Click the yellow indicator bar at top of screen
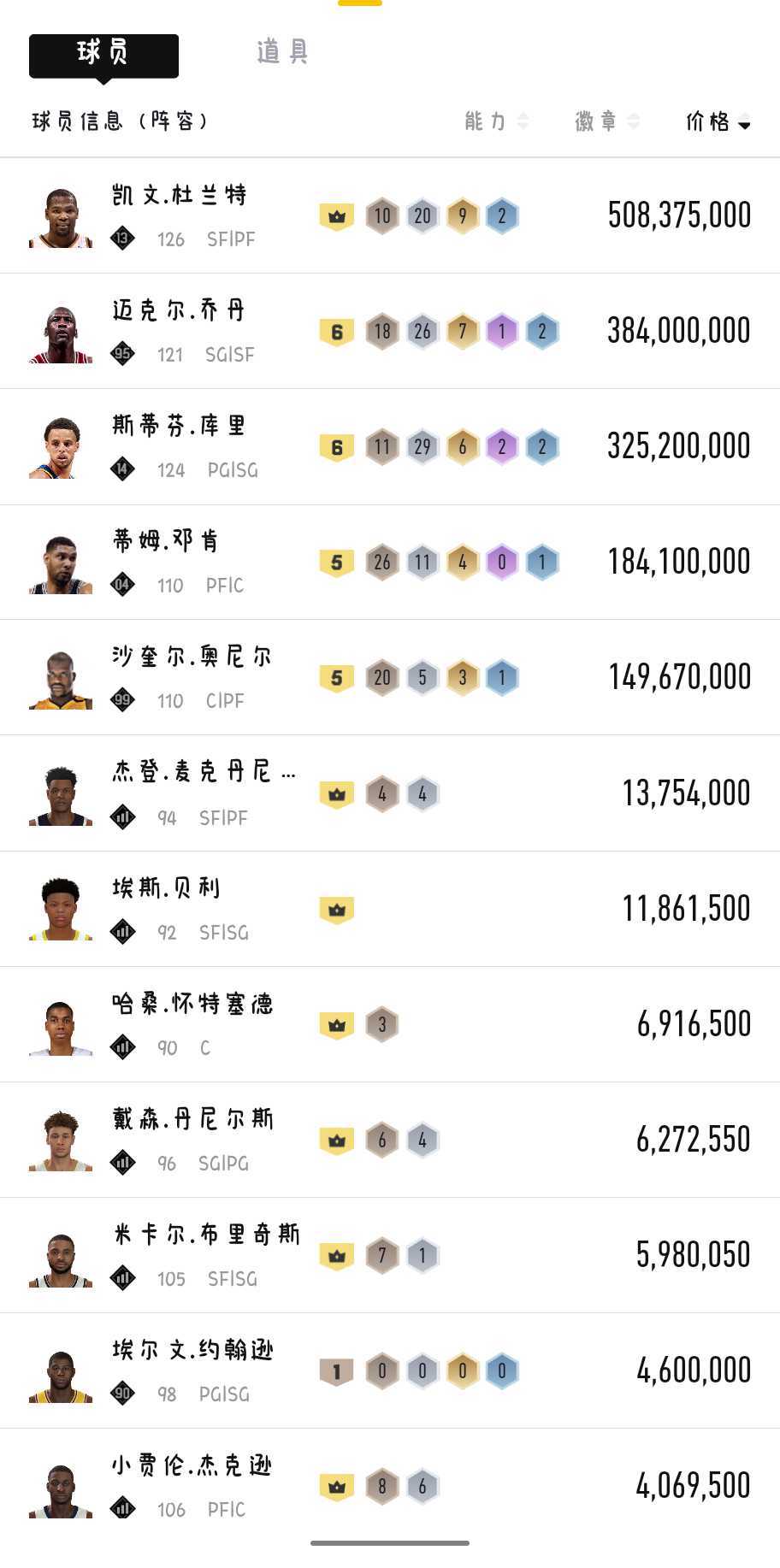780x1568 pixels. (360, 3)
